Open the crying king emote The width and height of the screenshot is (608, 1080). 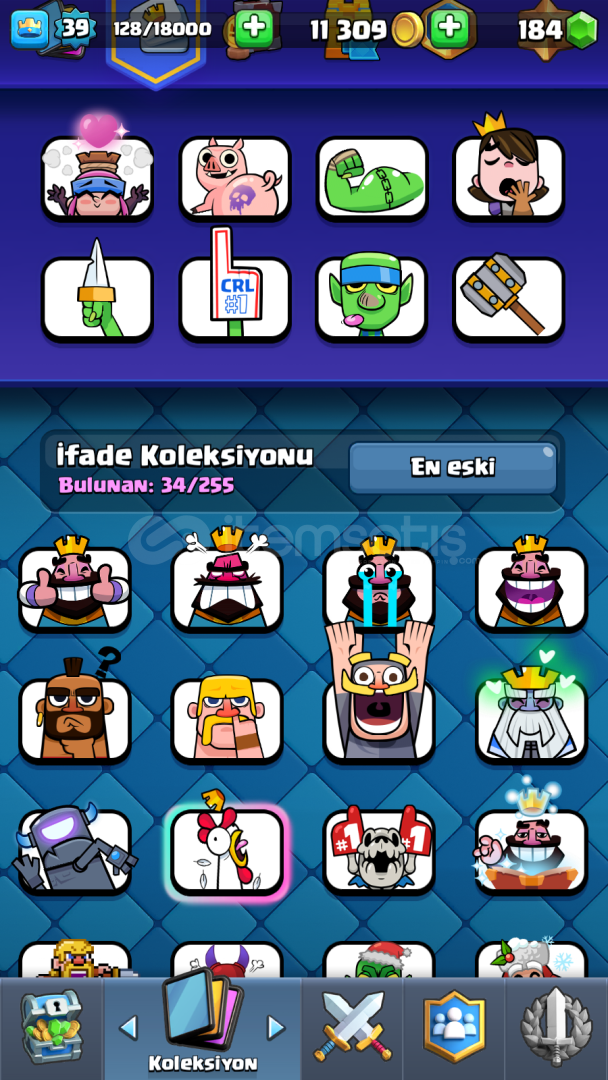[x=379, y=585]
